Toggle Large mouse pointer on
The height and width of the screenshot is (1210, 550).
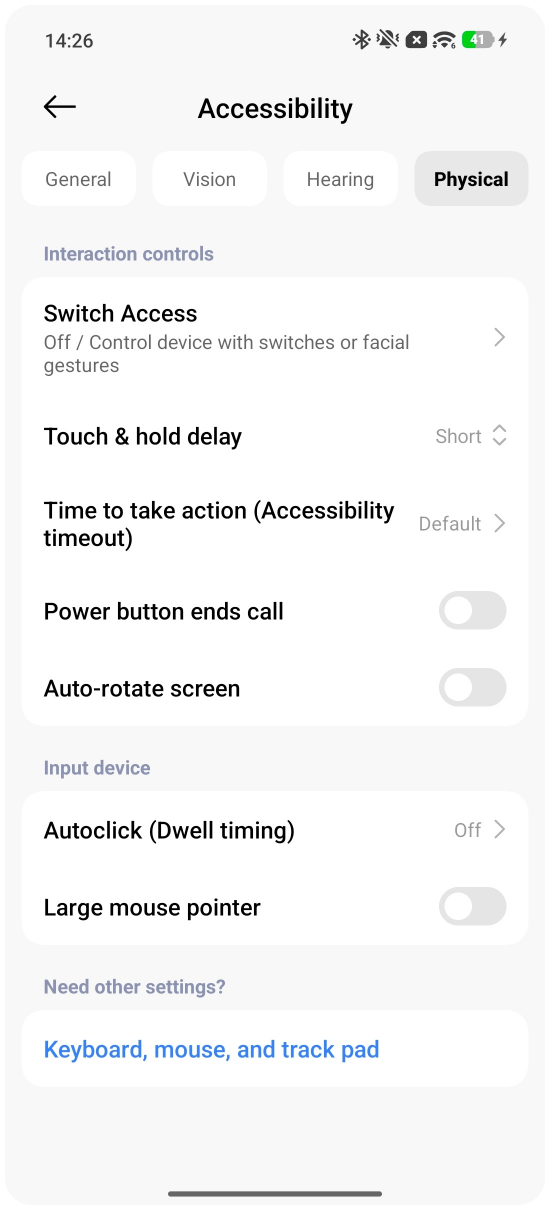pyautogui.click(x=472, y=907)
